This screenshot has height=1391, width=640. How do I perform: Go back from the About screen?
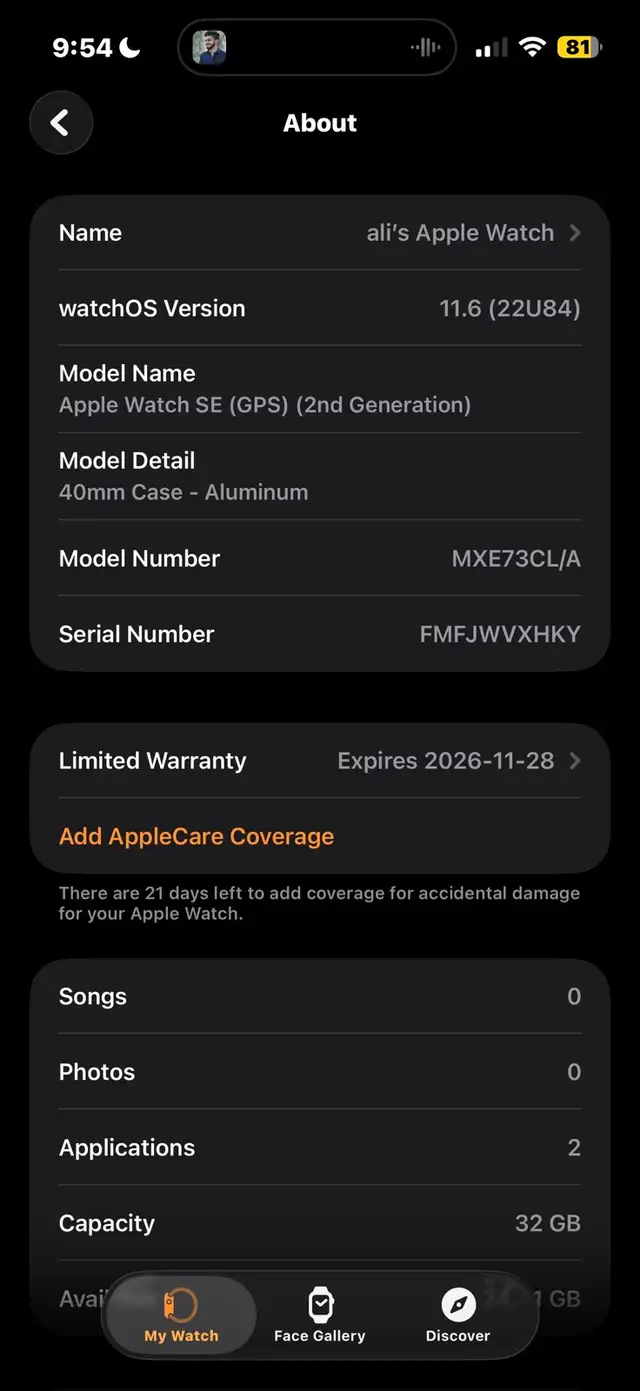(x=61, y=123)
